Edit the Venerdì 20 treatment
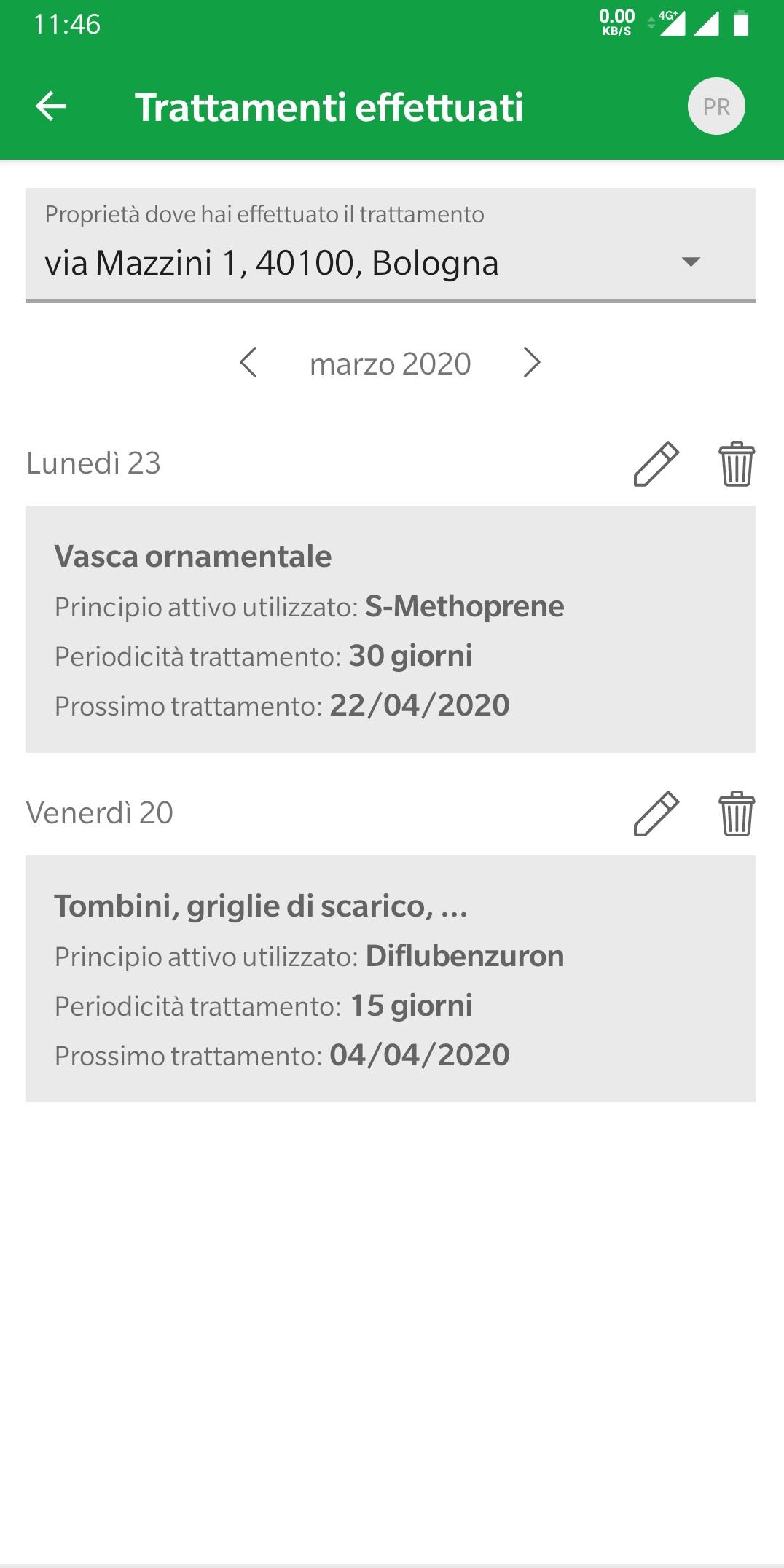The height and width of the screenshot is (1568, 784). pyautogui.click(x=656, y=813)
